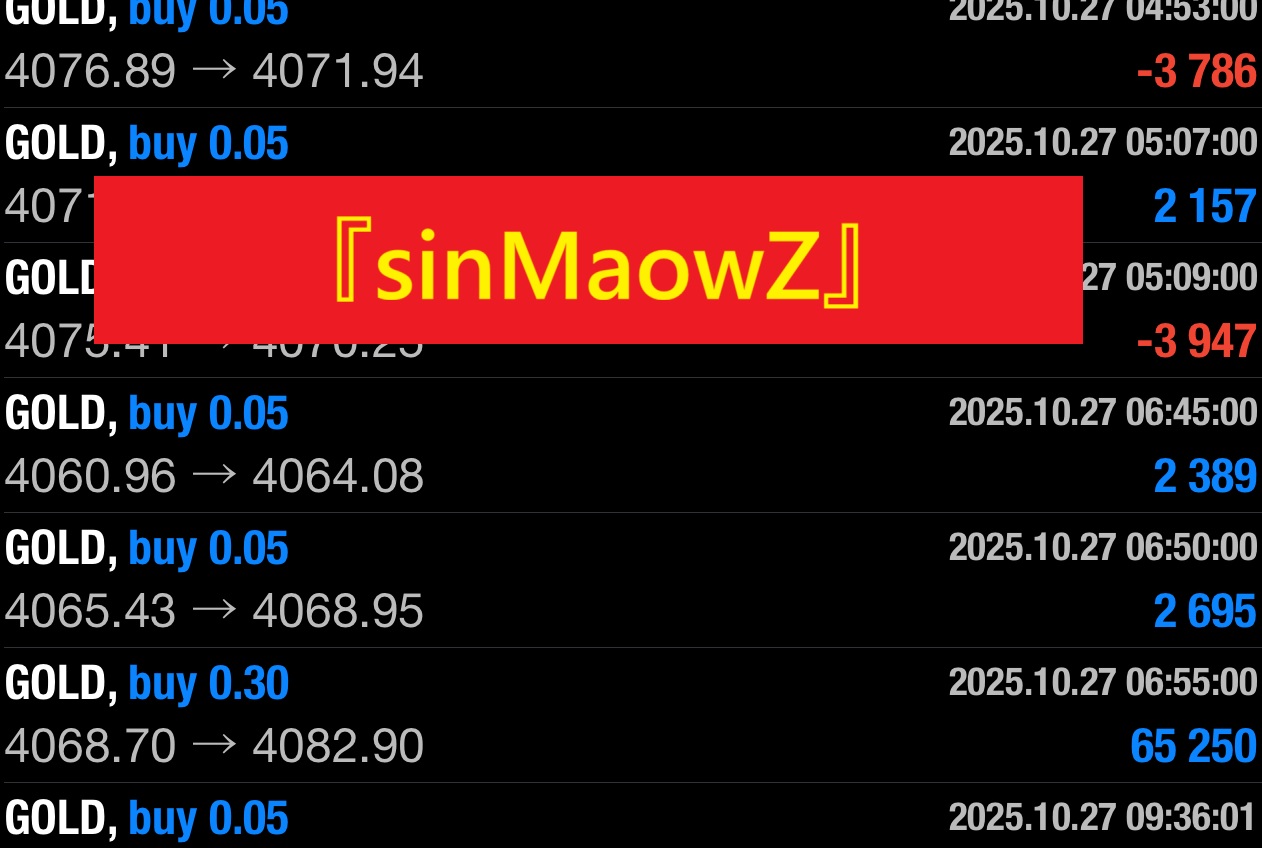The height and width of the screenshot is (848, 1262).
Task: Open the GOLD buy 0.30 trade
Action: [x=630, y=715]
